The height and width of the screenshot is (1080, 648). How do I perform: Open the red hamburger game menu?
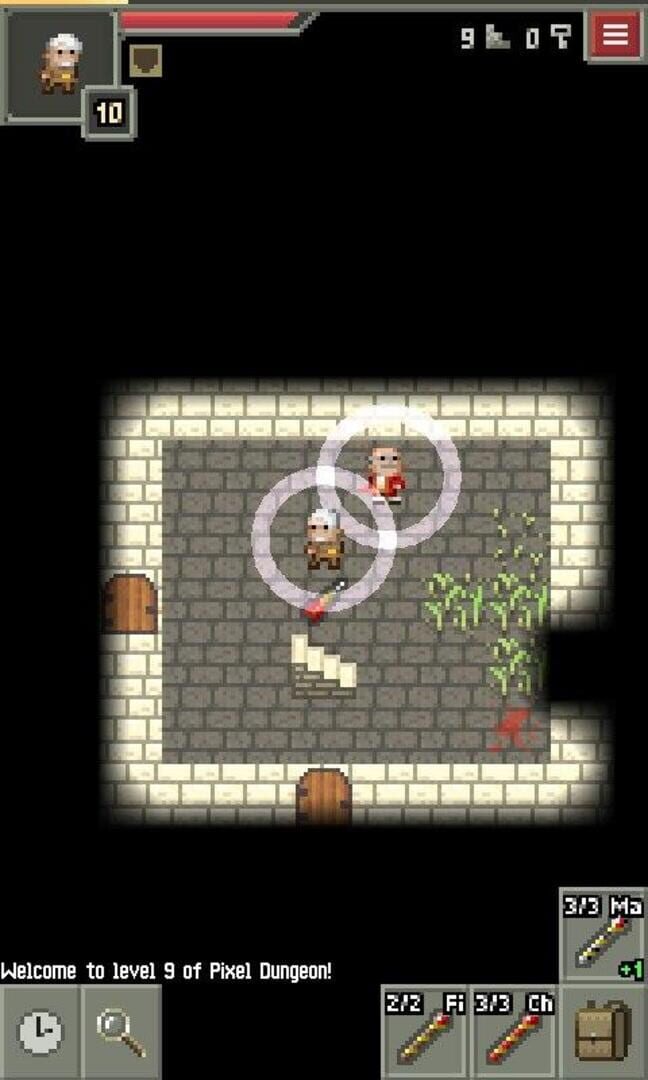[615, 36]
